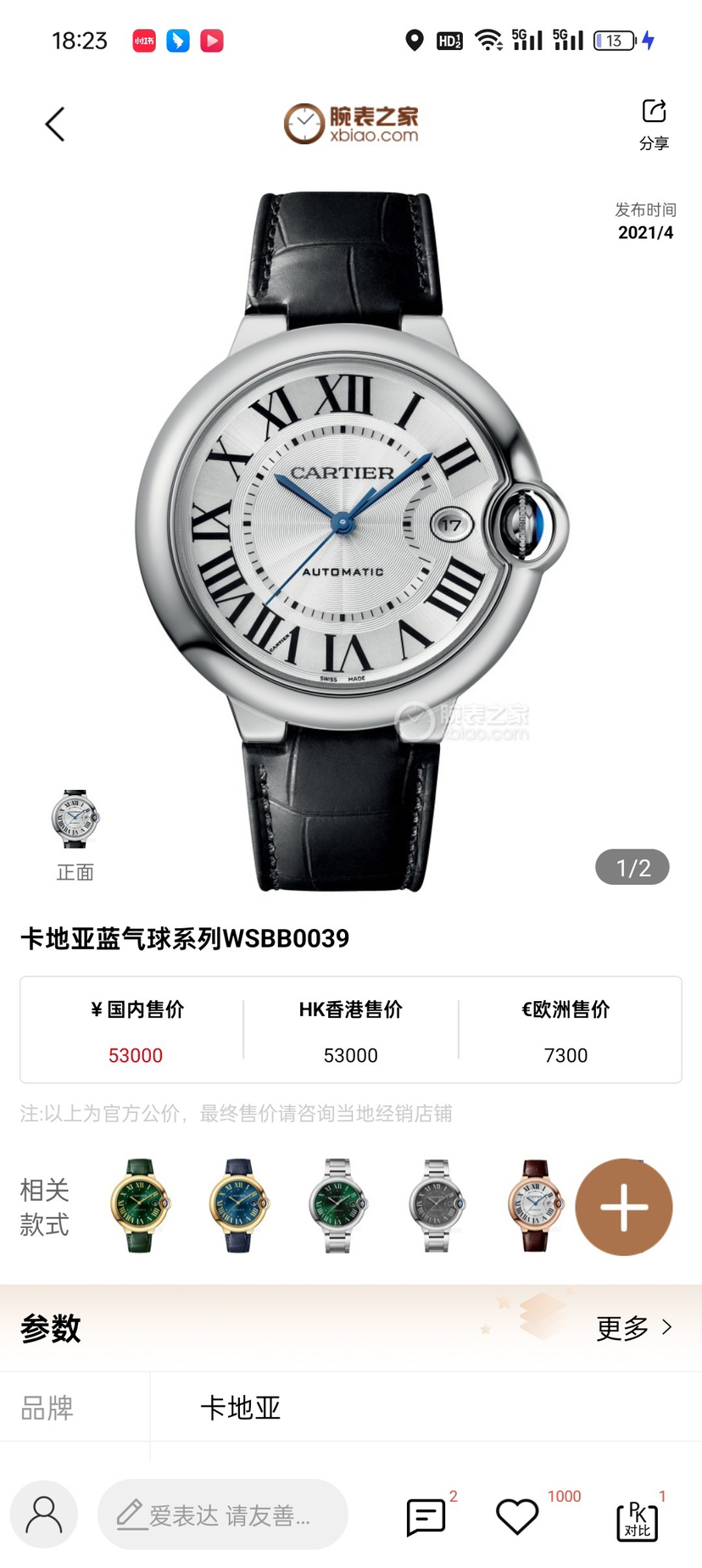Open the user profile avatar
Image resolution: width=702 pixels, height=1568 pixels.
(44, 1515)
